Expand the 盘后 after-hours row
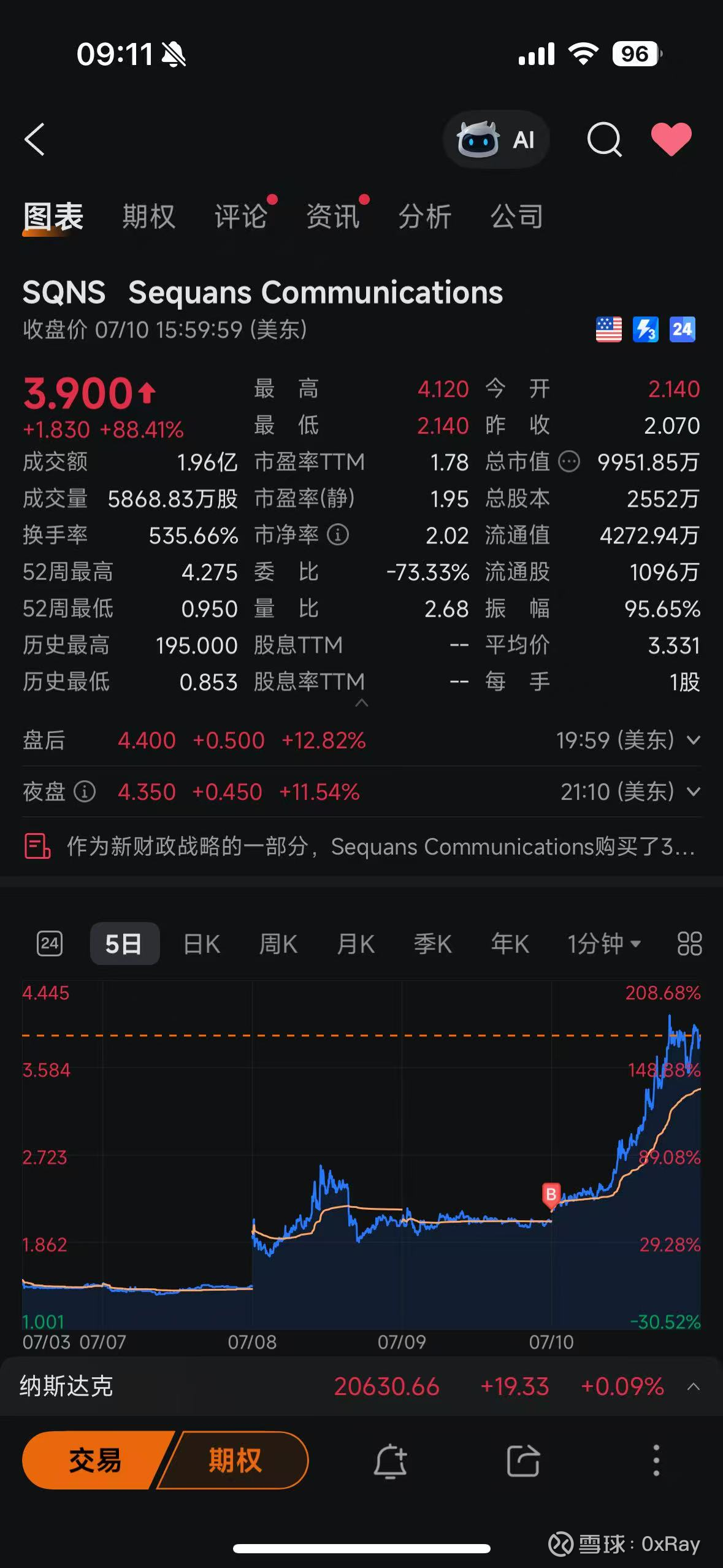 [361, 740]
